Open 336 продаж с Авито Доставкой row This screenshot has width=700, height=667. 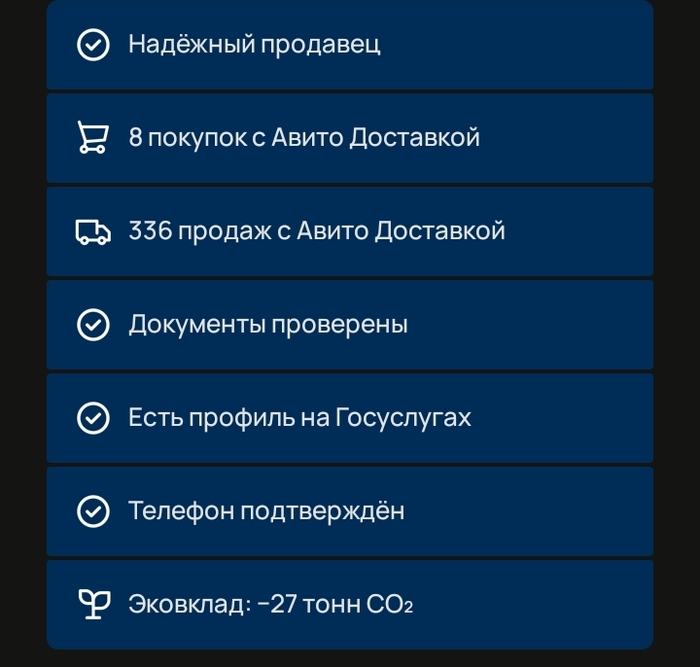point(349,231)
